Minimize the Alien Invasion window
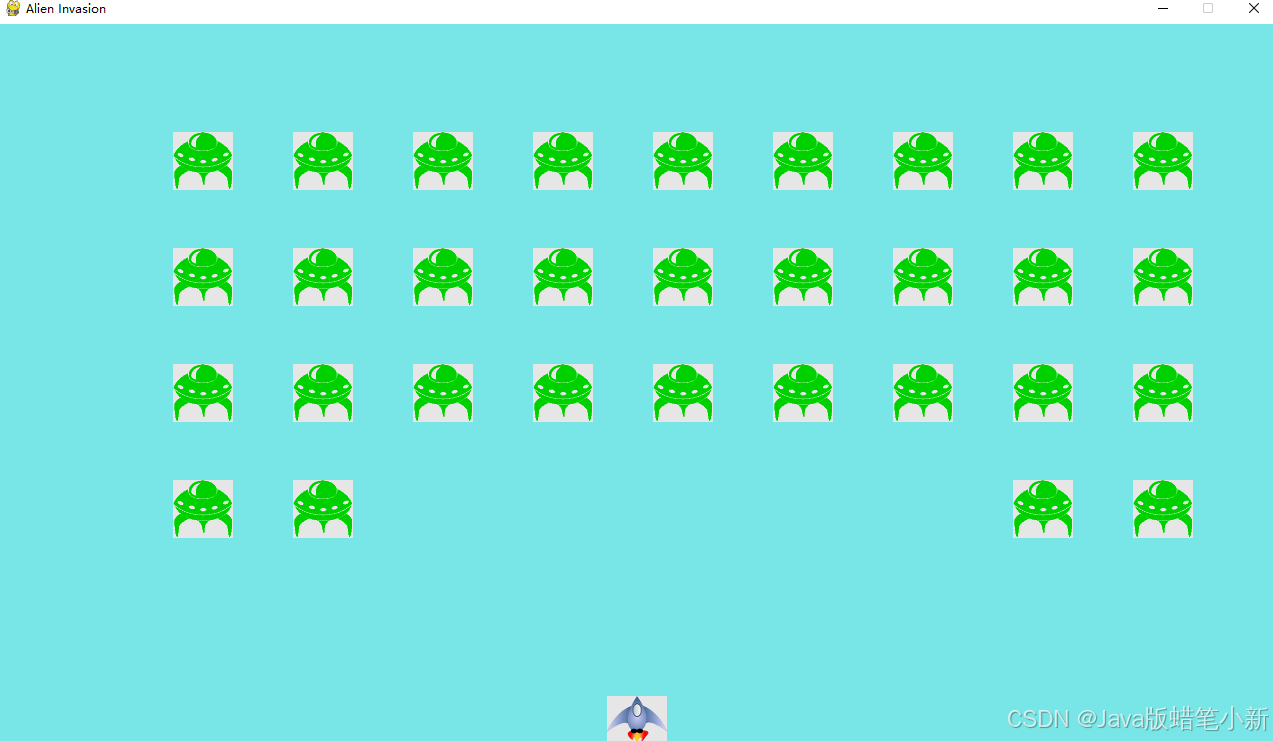Screen dimensions: 1273x741 1163,8
